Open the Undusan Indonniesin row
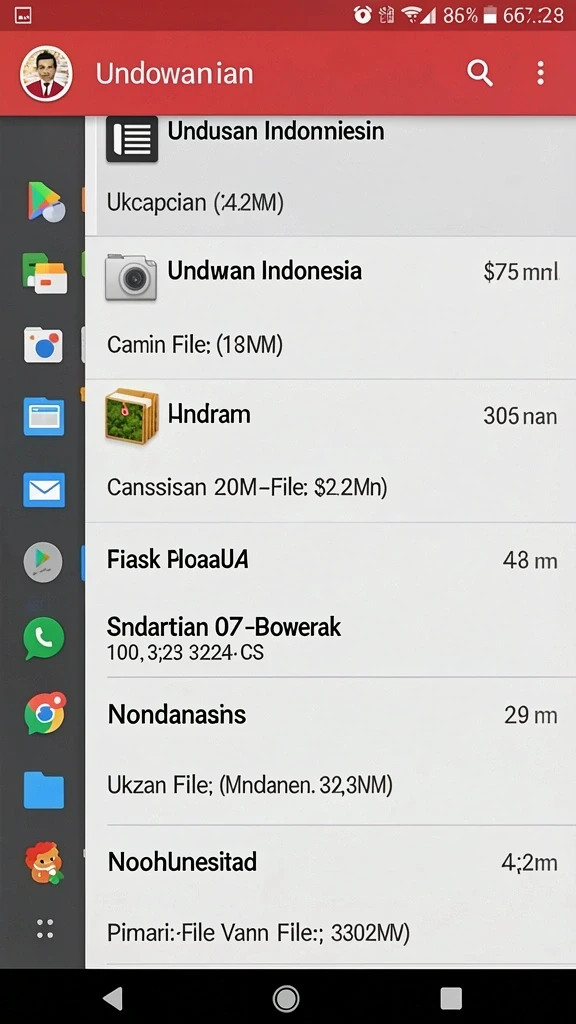This screenshot has height=1024, width=576. pos(330,176)
